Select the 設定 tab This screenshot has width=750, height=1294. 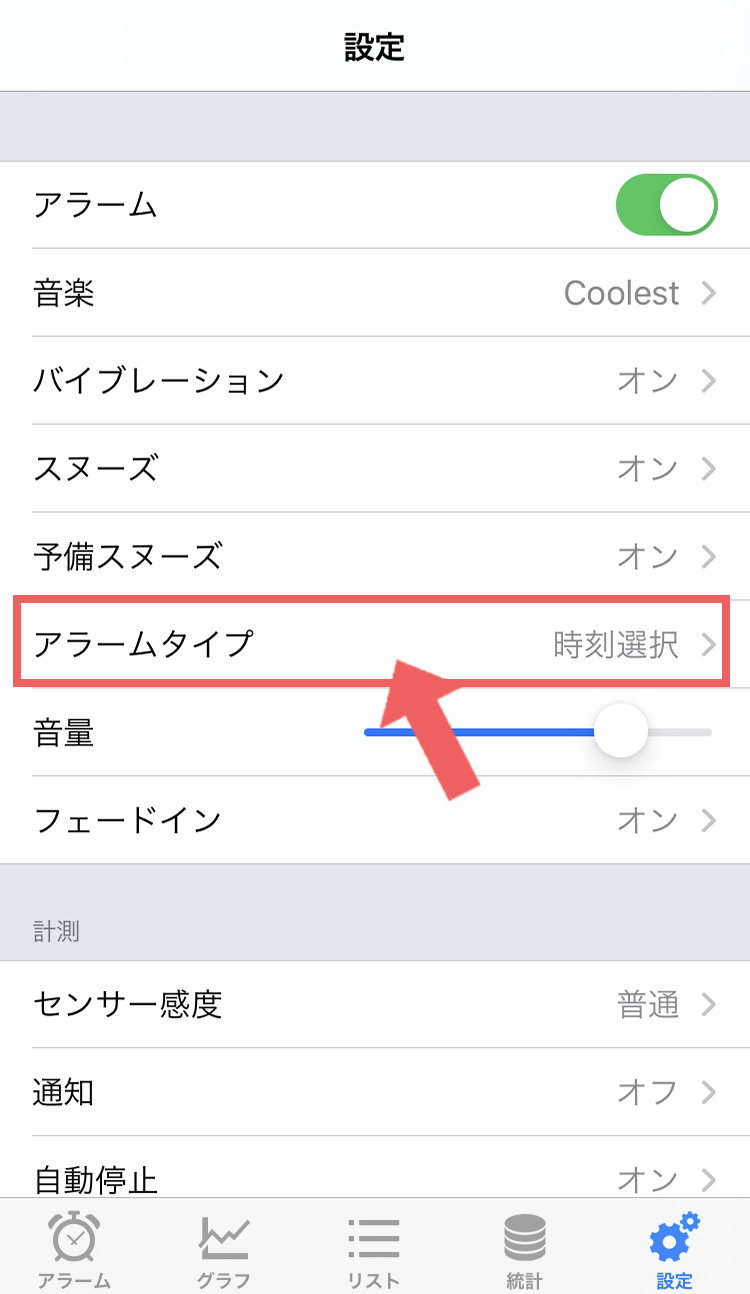675,1248
